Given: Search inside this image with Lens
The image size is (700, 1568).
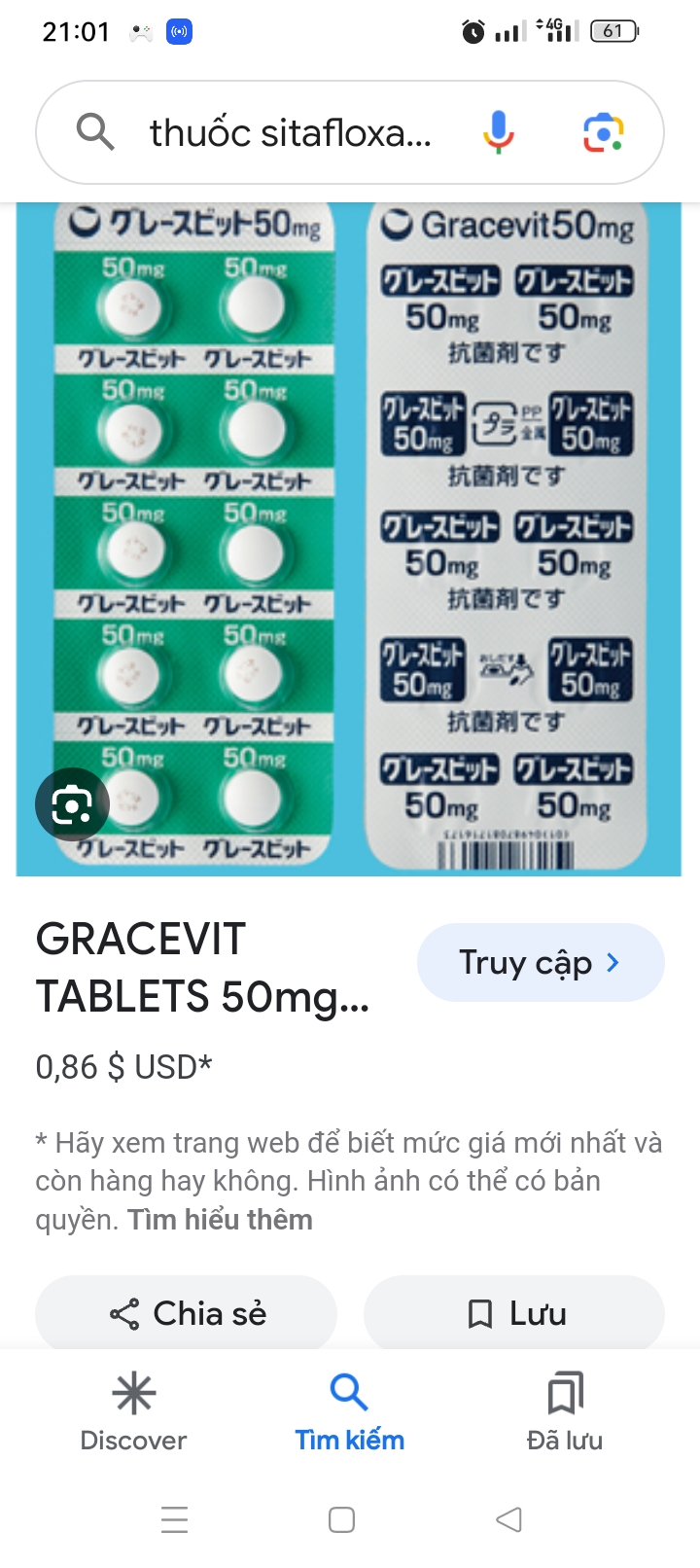Looking at the screenshot, I should click(72, 804).
